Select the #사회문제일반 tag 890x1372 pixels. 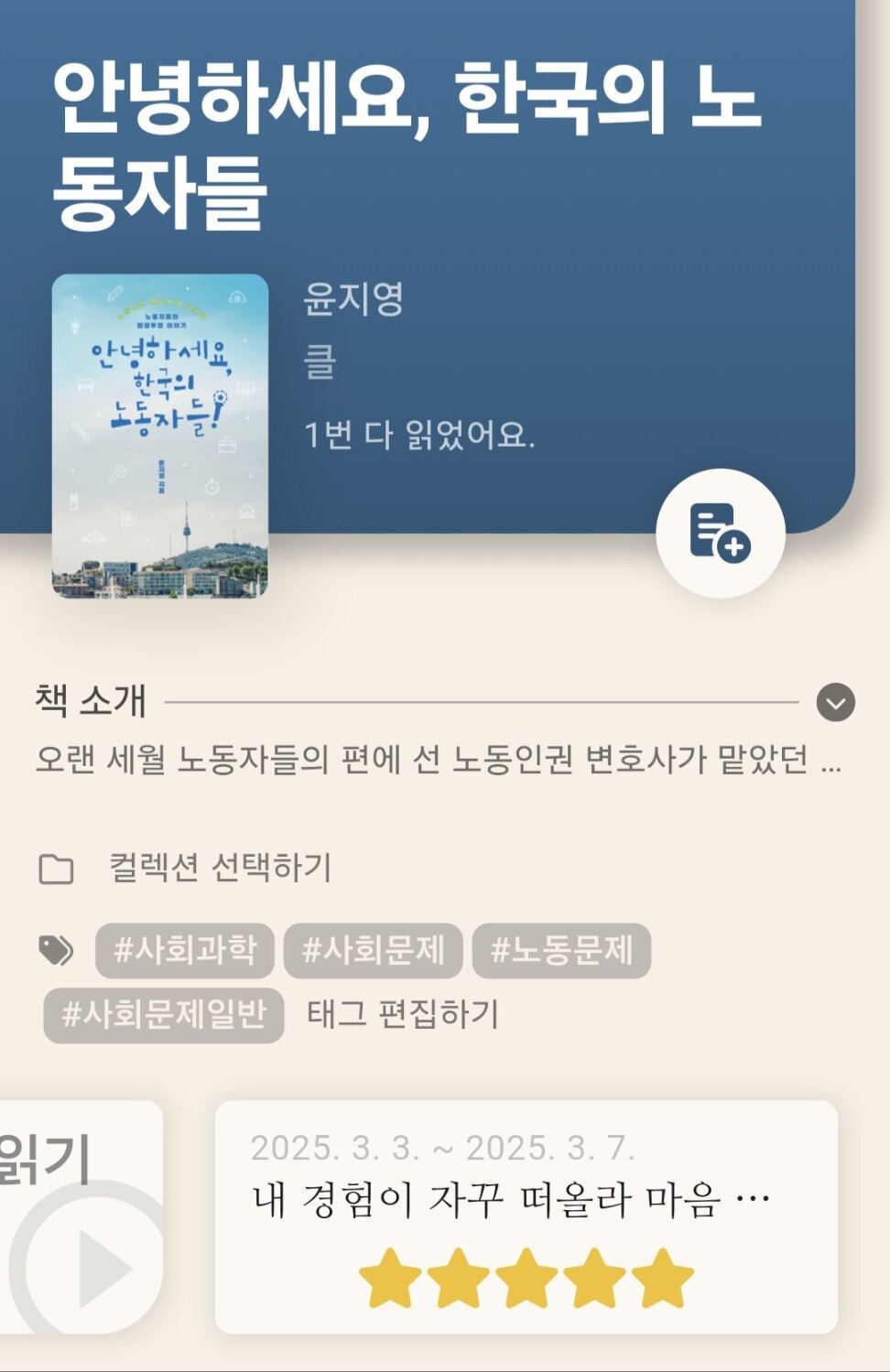[x=164, y=1015]
